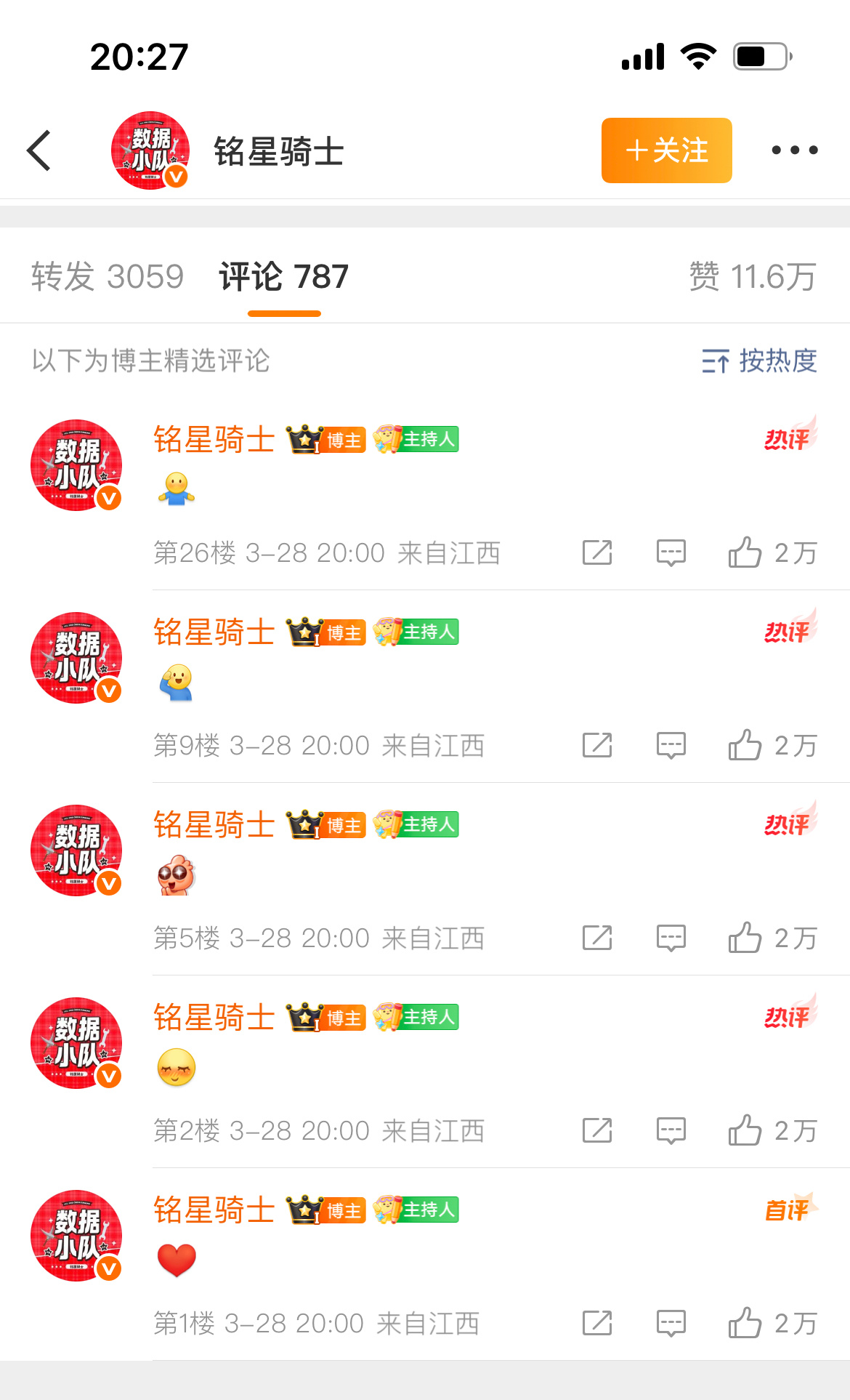This screenshot has width=850, height=1400.
Task: Open the share icon on 第5楼 comment
Action: coord(596,938)
